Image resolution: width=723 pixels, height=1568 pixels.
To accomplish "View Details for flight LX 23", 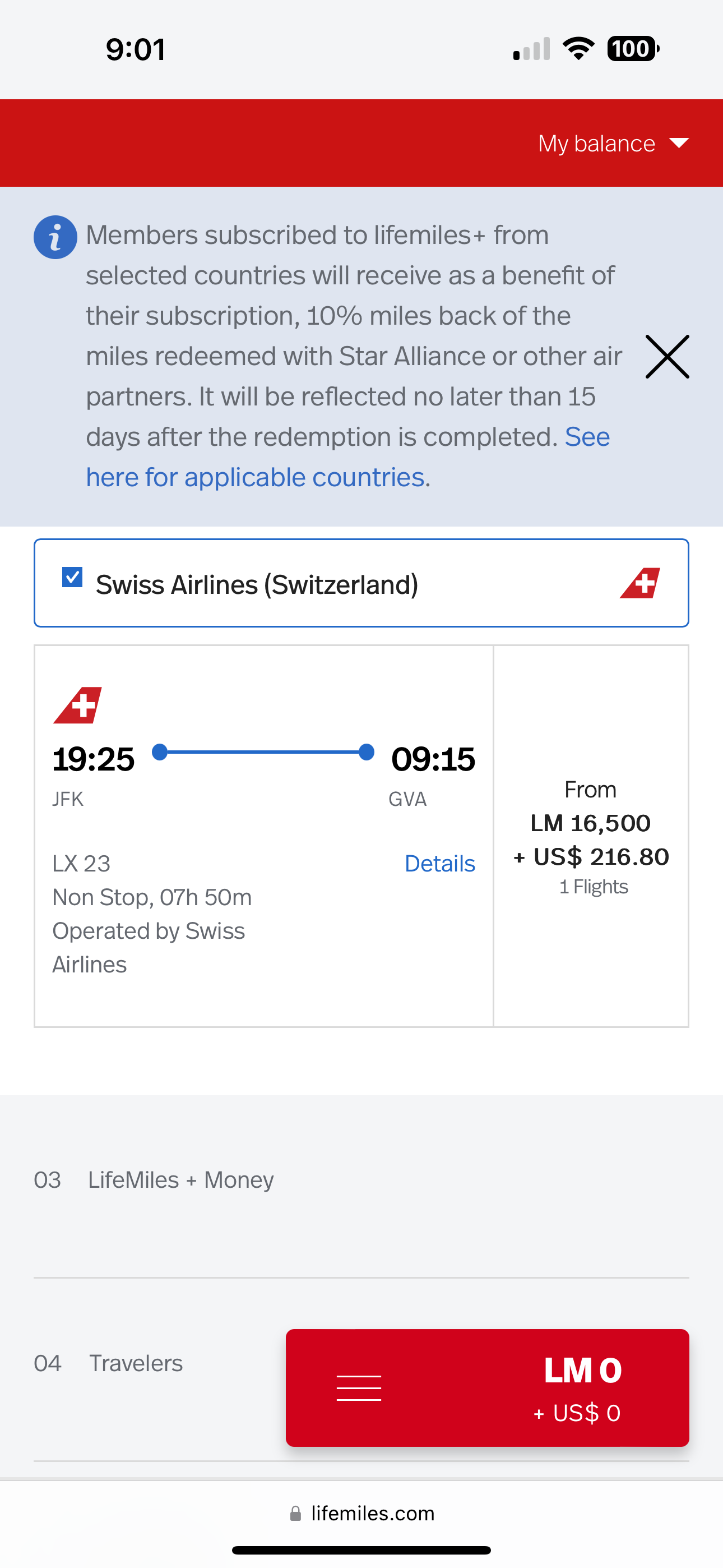I will tap(439, 863).
